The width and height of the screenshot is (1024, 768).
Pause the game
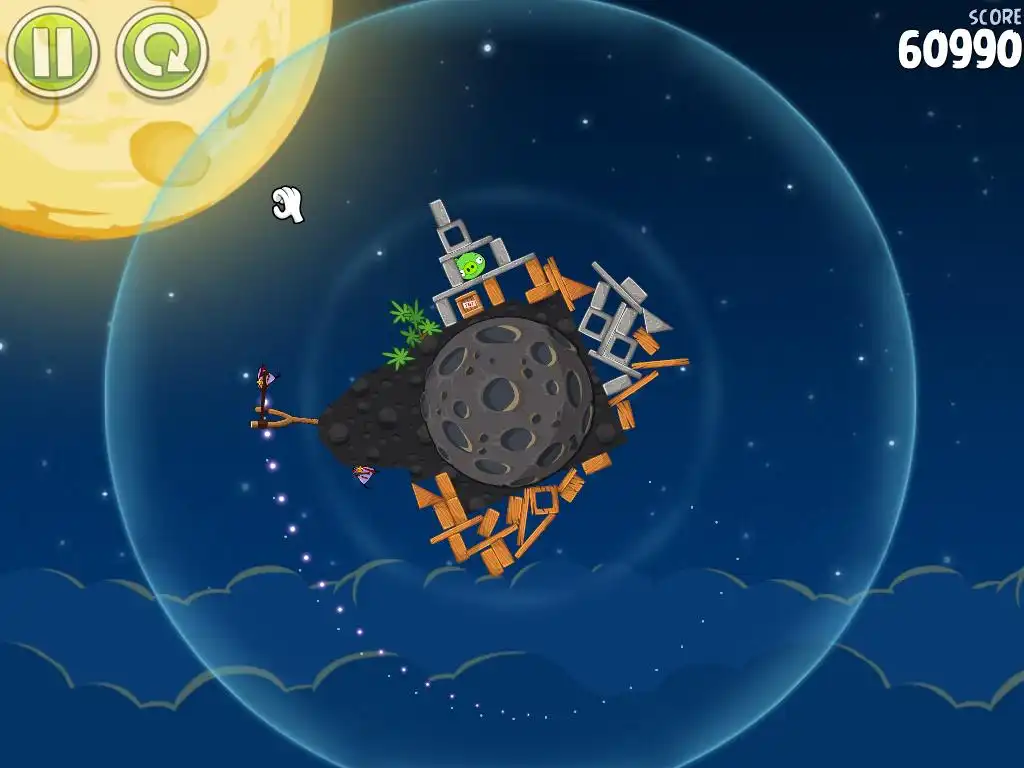point(52,52)
